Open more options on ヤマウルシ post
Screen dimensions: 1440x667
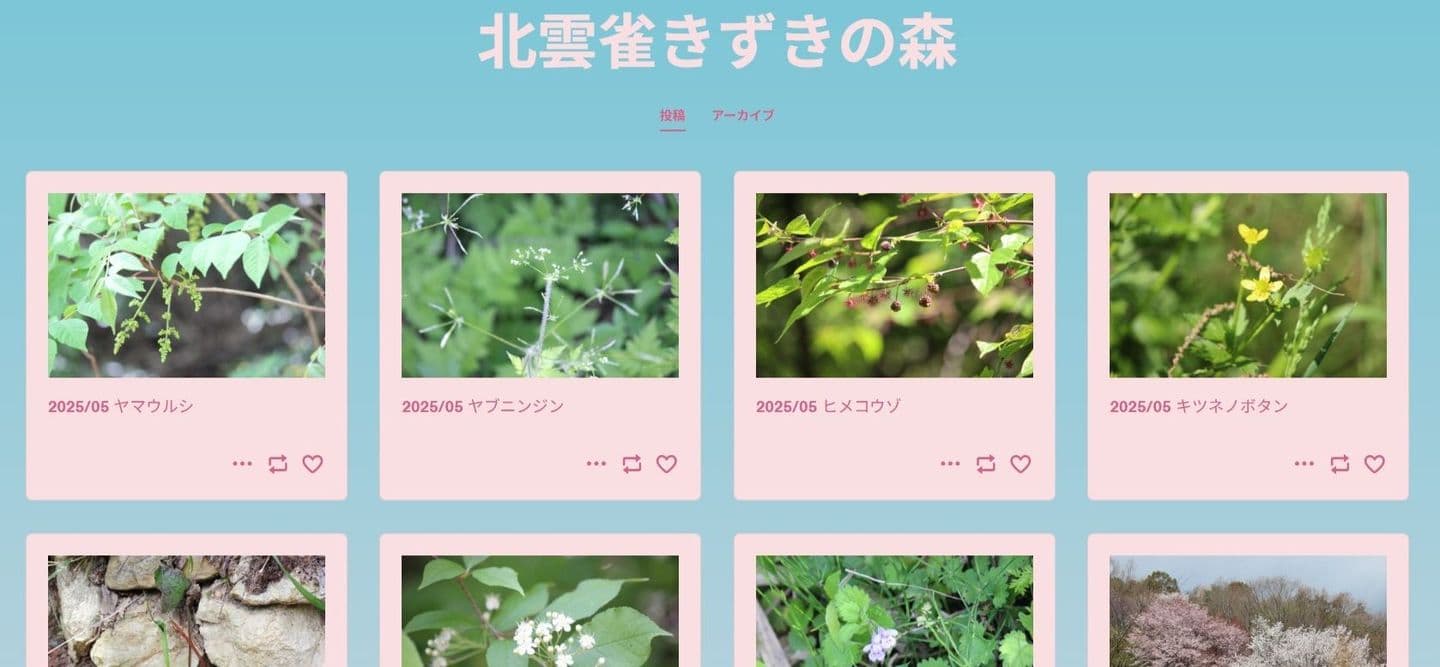pos(242,464)
